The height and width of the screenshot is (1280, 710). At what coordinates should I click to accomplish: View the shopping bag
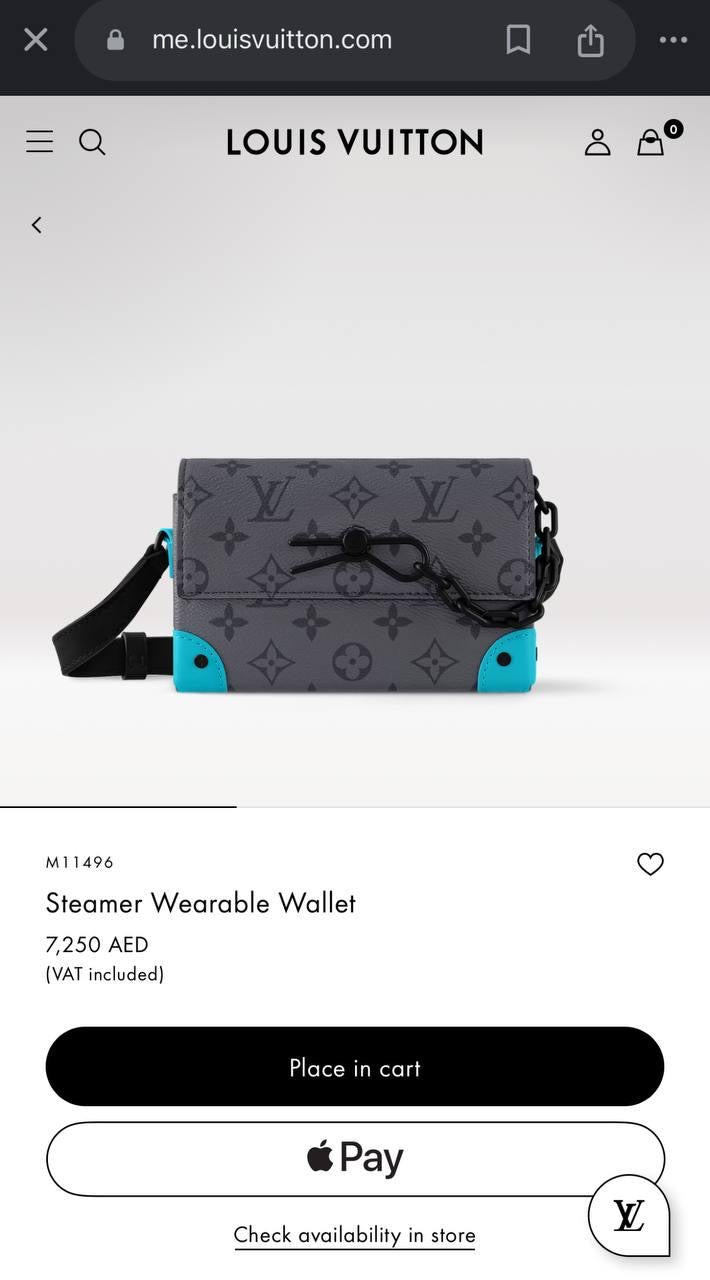pos(652,142)
